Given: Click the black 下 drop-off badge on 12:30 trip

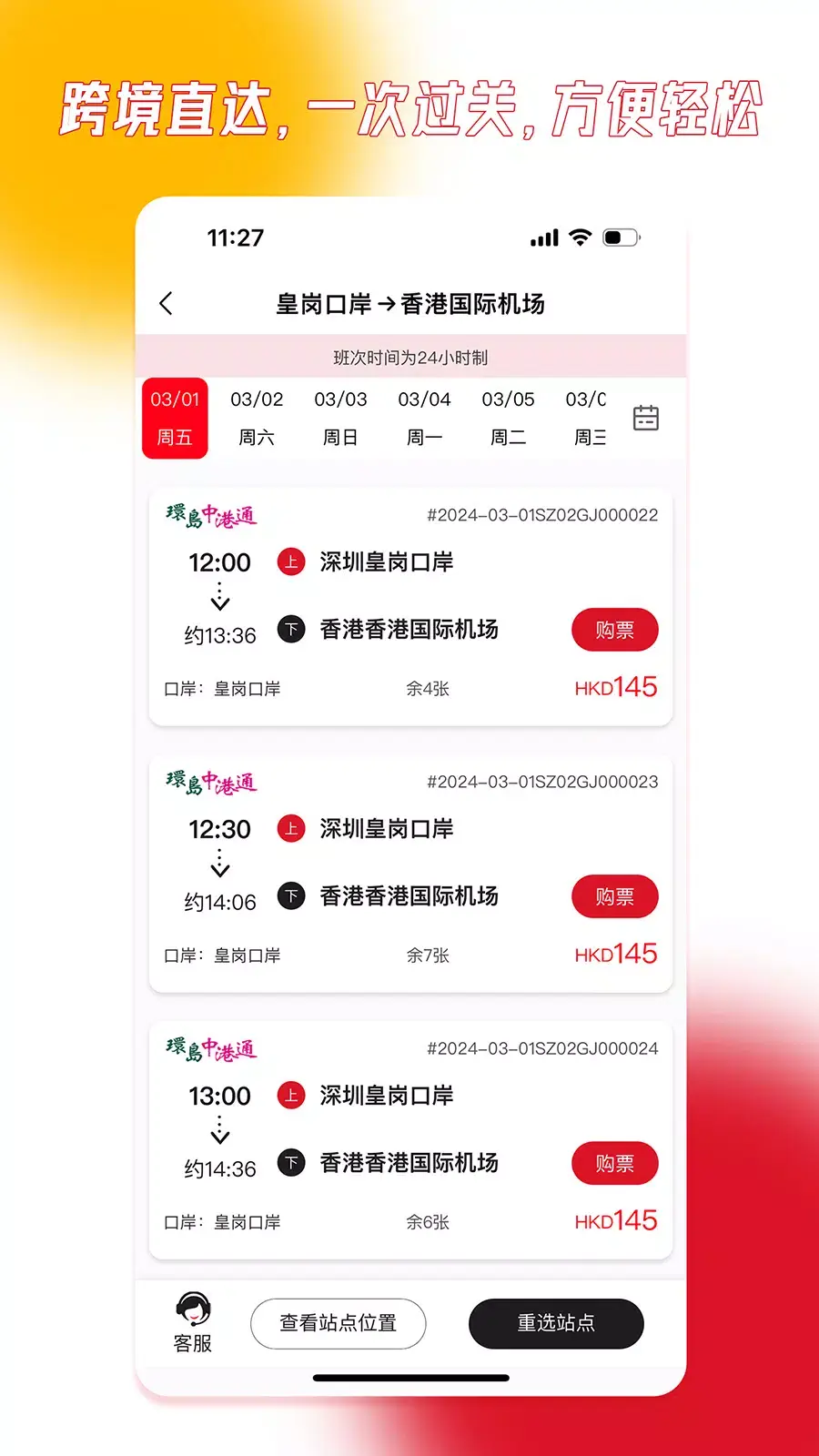Looking at the screenshot, I should pos(290,896).
